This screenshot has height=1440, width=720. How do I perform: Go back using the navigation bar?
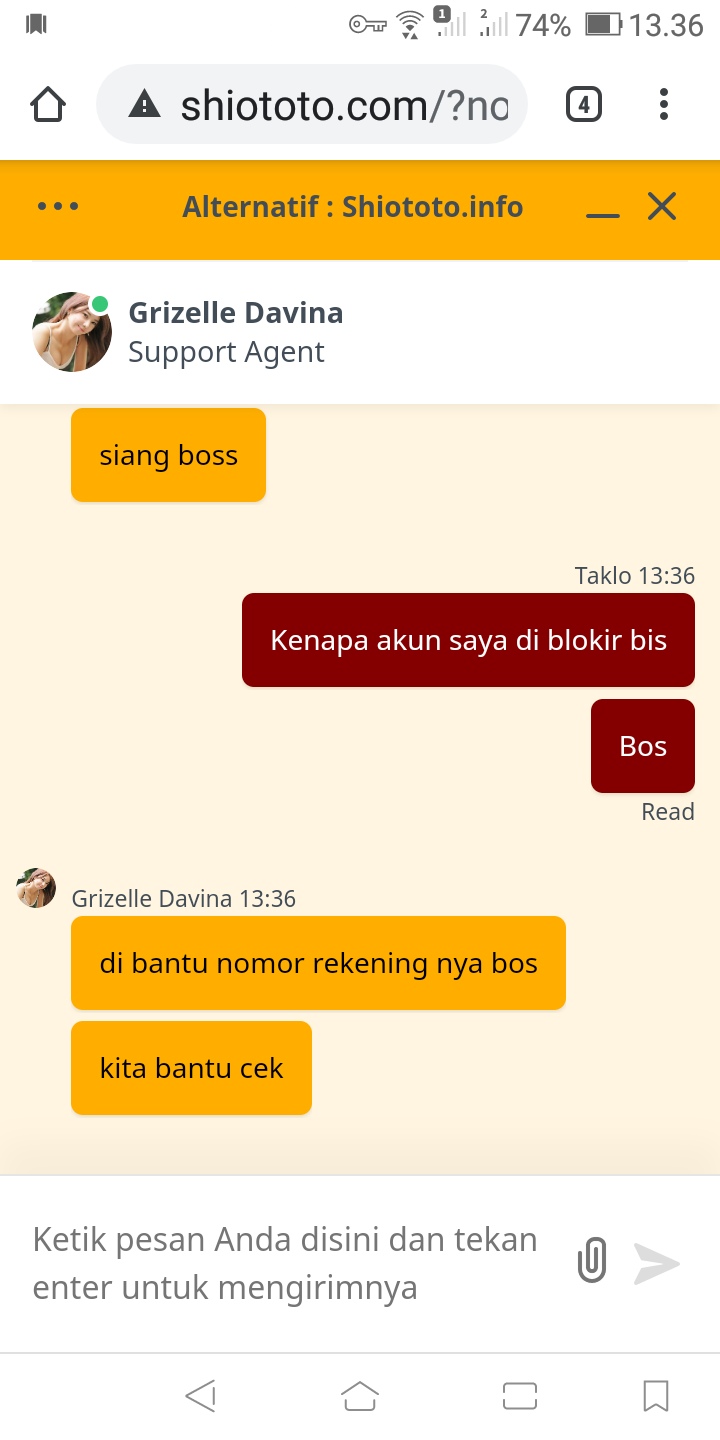click(x=201, y=1395)
